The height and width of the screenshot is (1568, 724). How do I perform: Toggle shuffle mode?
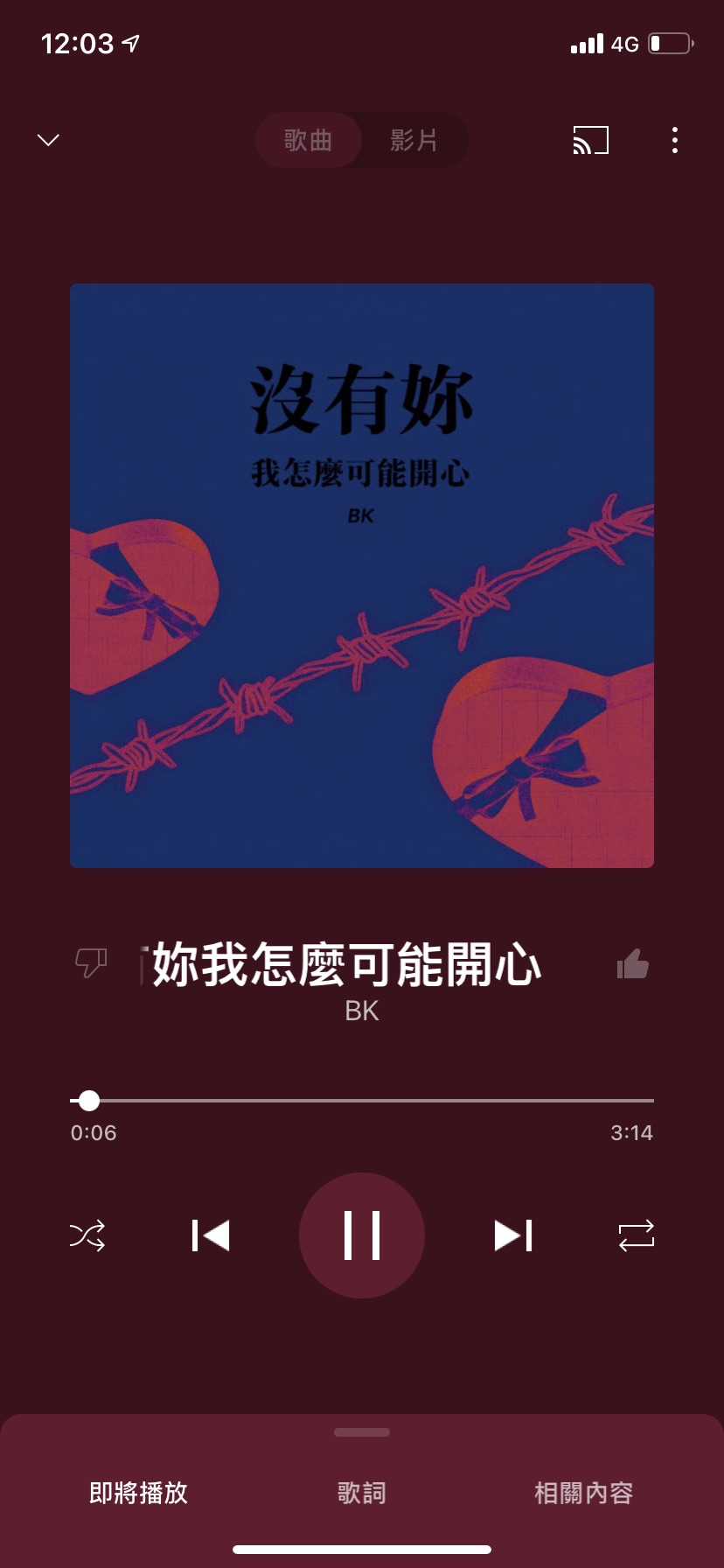click(87, 1235)
